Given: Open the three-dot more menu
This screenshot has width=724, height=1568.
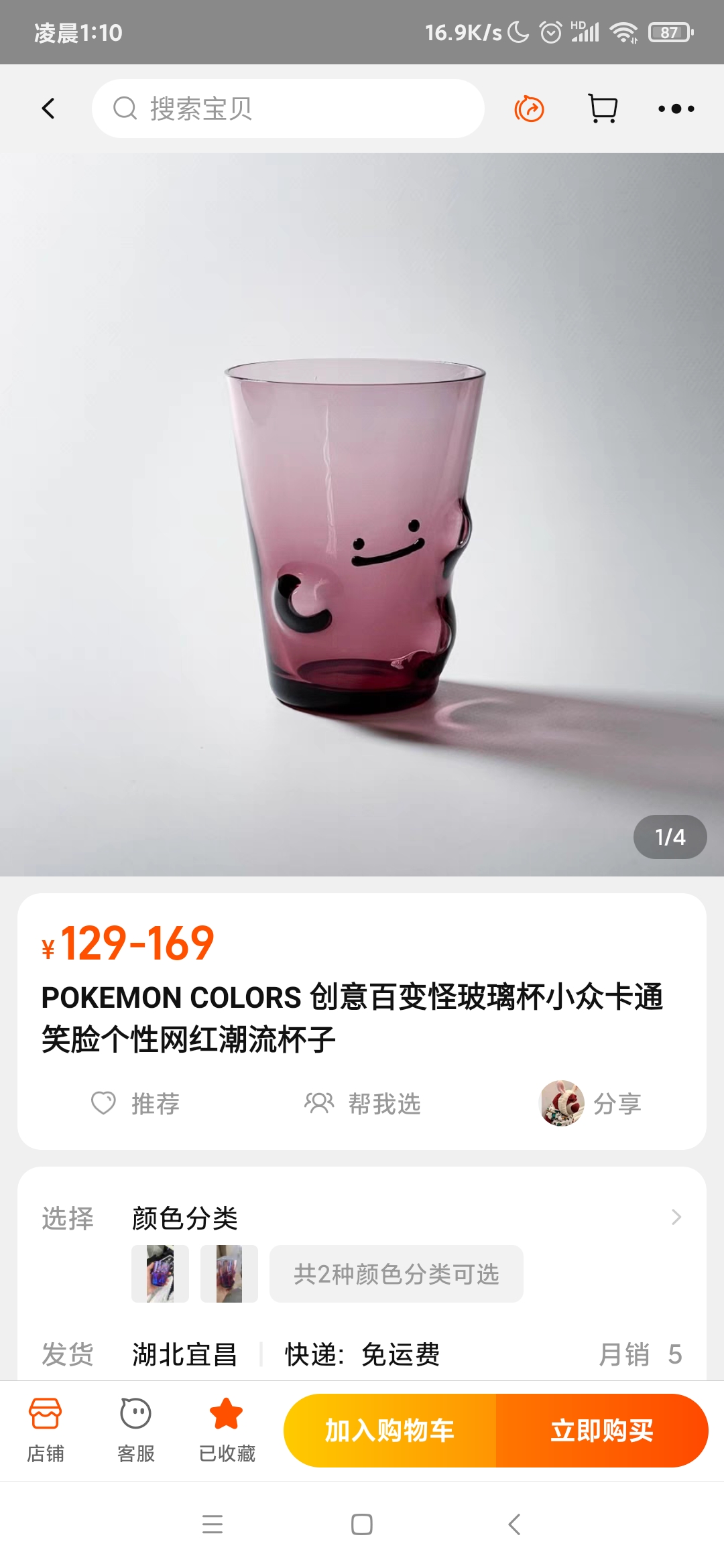Looking at the screenshot, I should coord(676,109).
